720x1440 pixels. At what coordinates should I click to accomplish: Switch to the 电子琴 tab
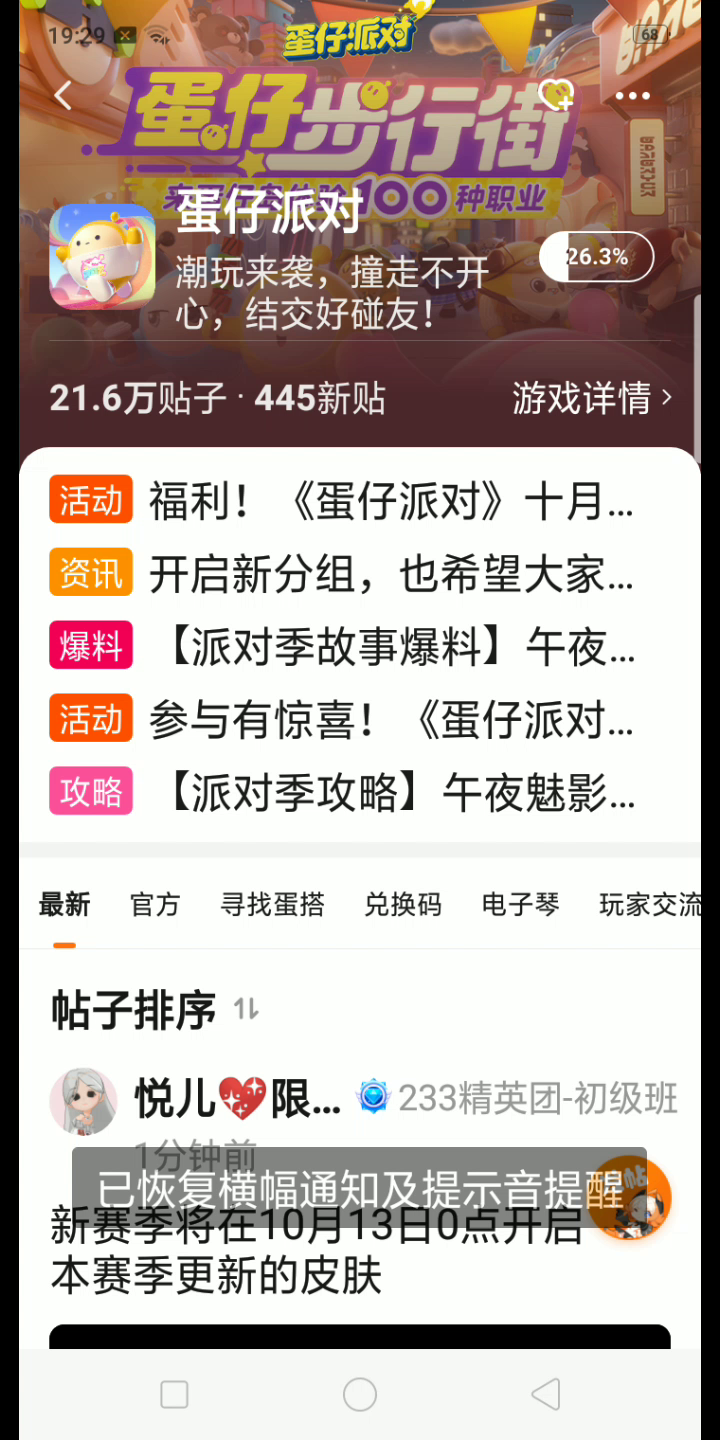tap(520, 905)
